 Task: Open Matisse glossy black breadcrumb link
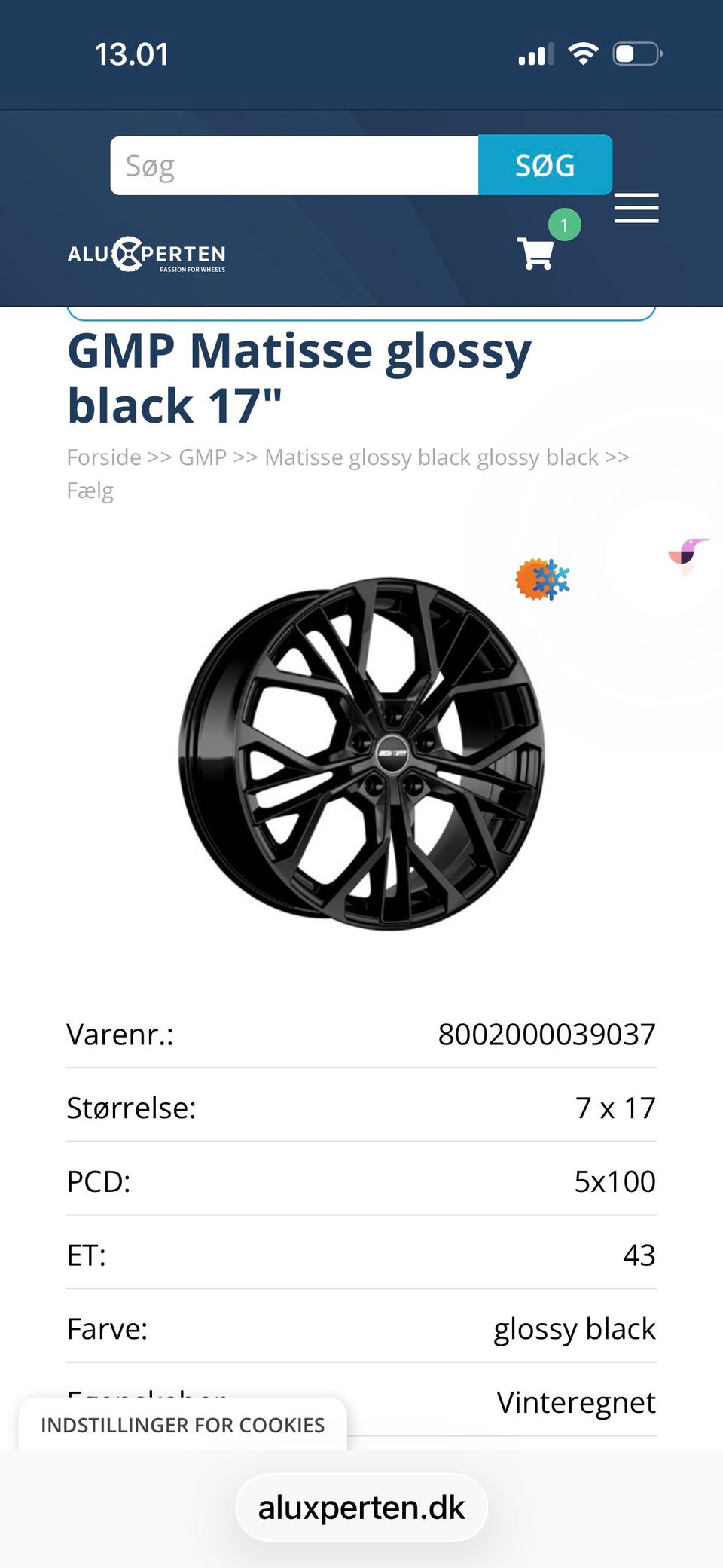point(432,457)
